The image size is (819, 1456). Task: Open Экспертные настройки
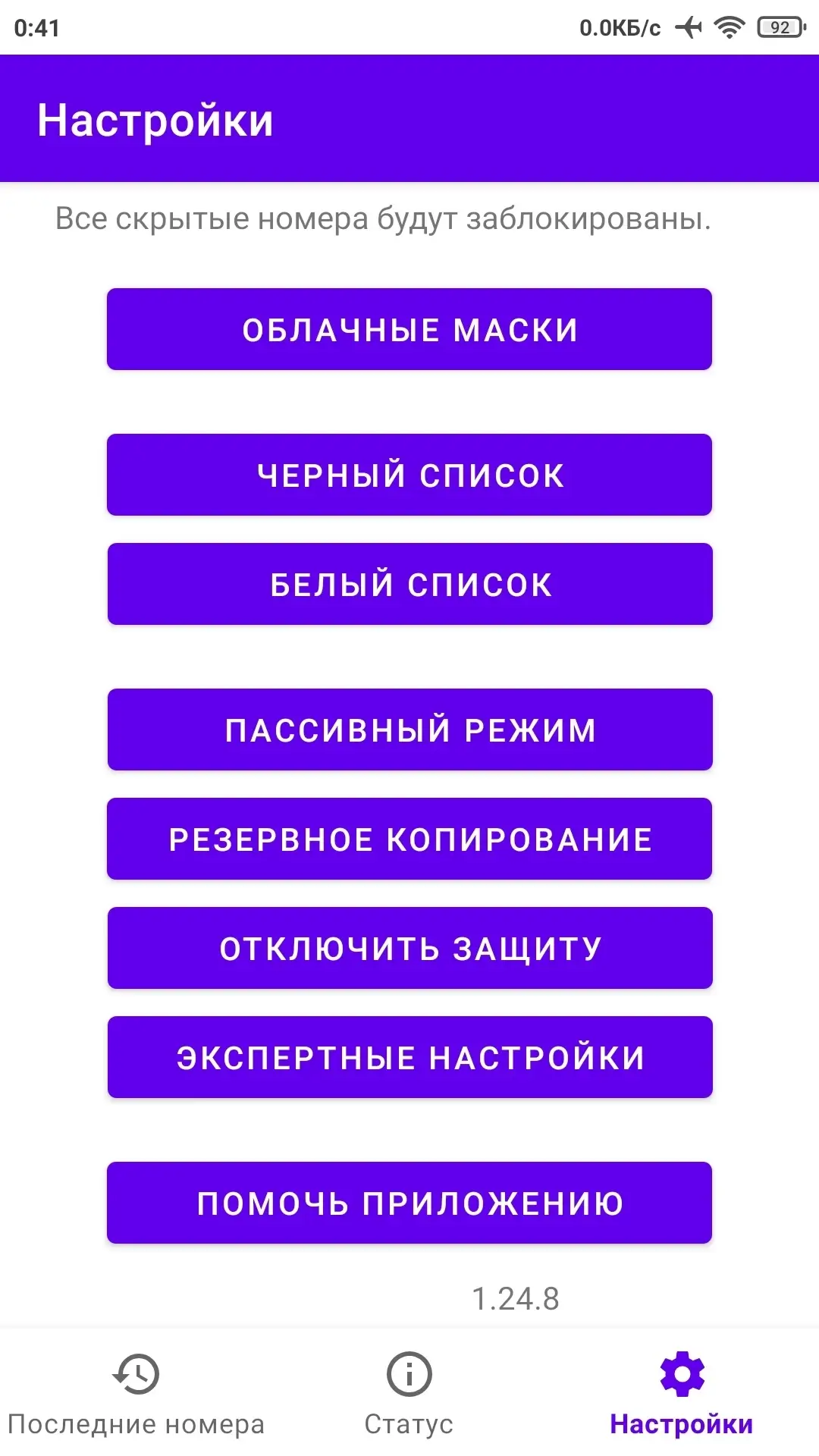409,1057
